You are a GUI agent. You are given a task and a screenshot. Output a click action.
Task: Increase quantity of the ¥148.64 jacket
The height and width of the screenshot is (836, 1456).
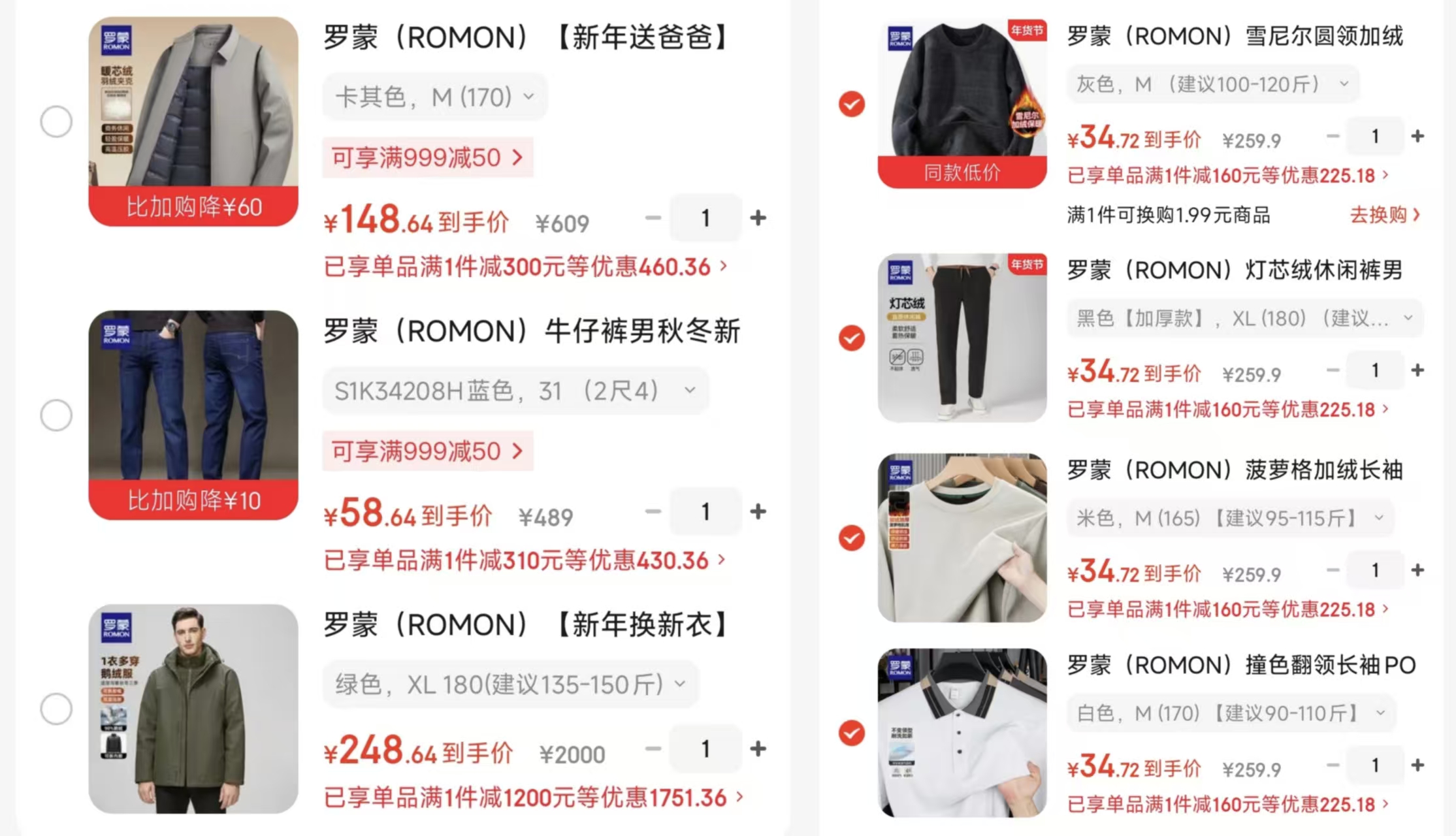tap(758, 217)
